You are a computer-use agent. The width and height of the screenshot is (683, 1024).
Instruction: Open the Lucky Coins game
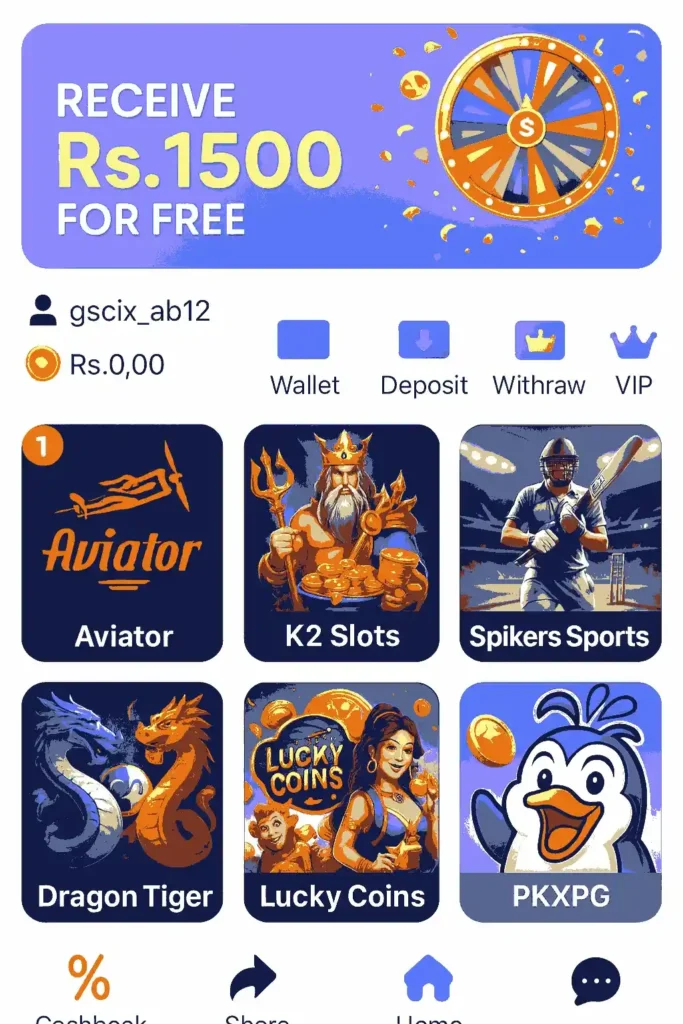[x=341, y=802]
